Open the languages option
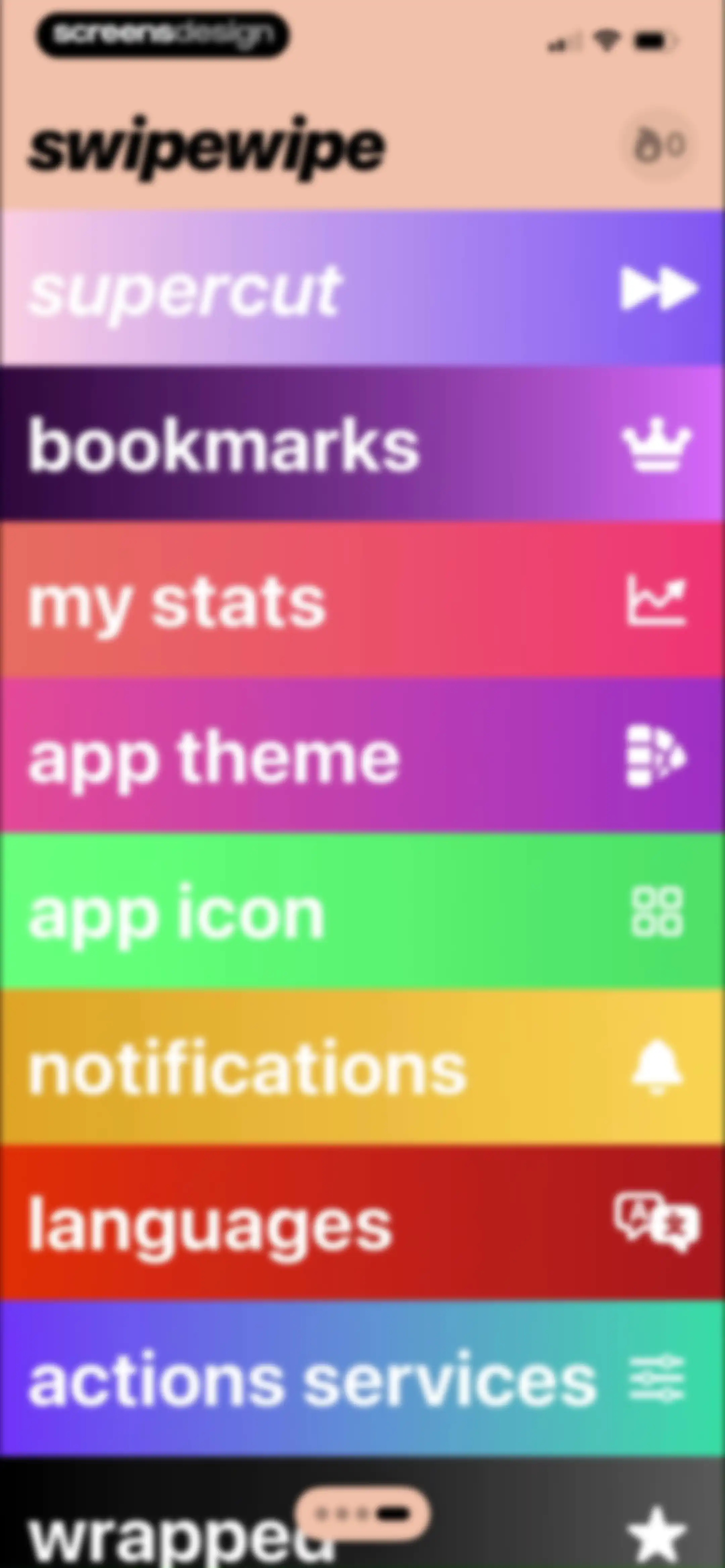This screenshot has width=725, height=1568. (x=362, y=1222)
